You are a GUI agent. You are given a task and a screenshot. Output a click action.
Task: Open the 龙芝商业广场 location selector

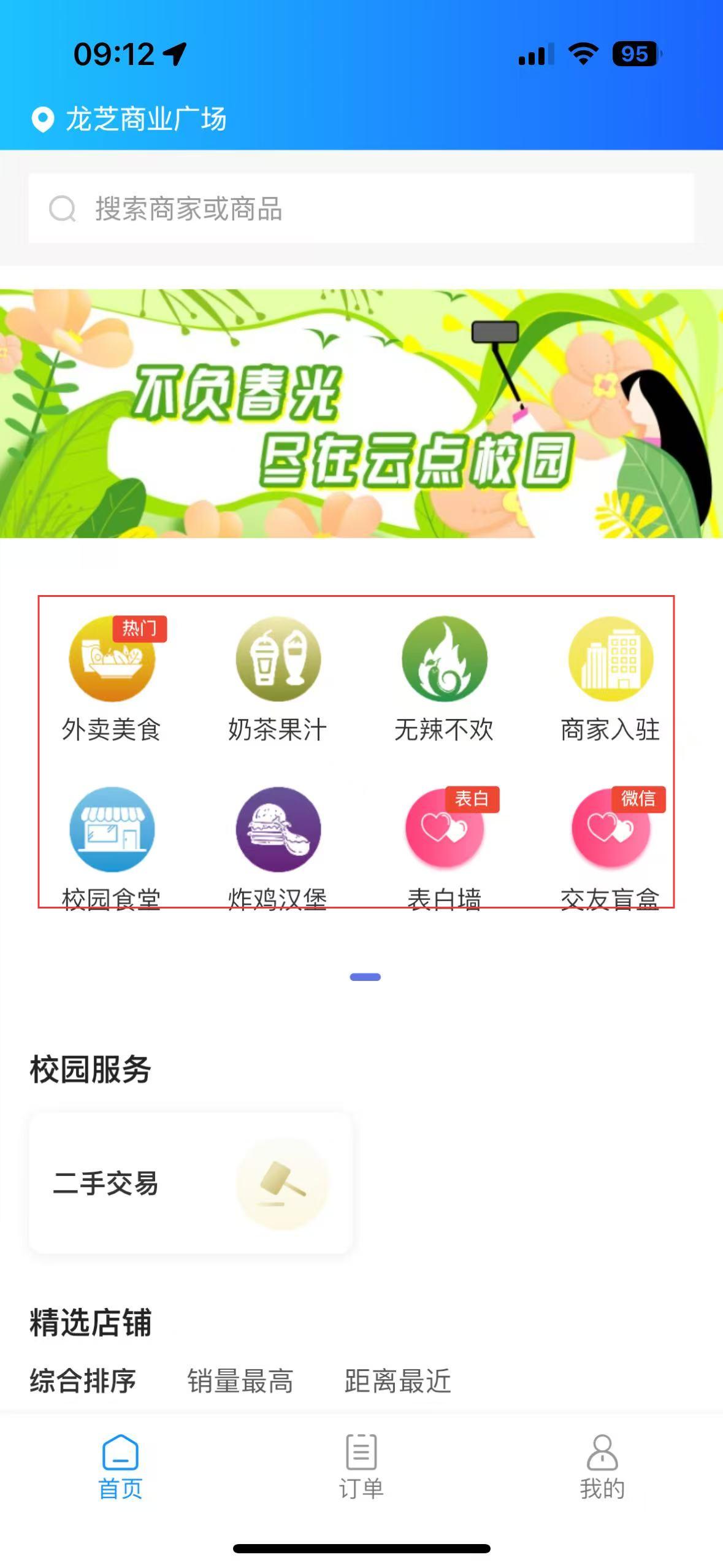click(130, 118)
